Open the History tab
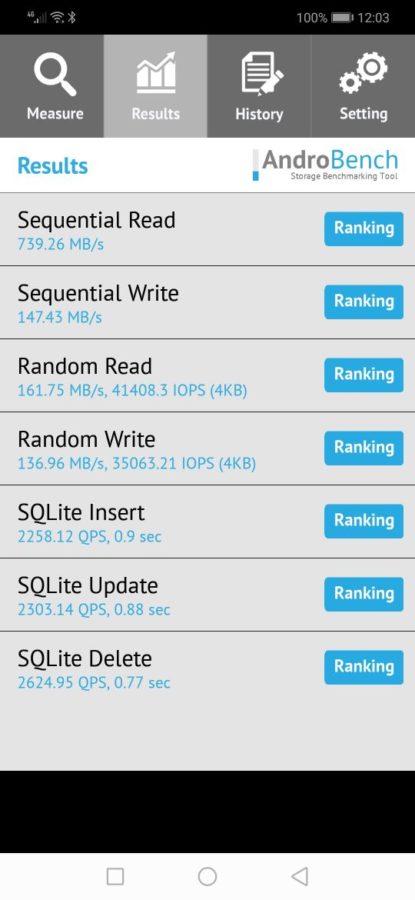 pyautogui.click(x=259, y=86)
